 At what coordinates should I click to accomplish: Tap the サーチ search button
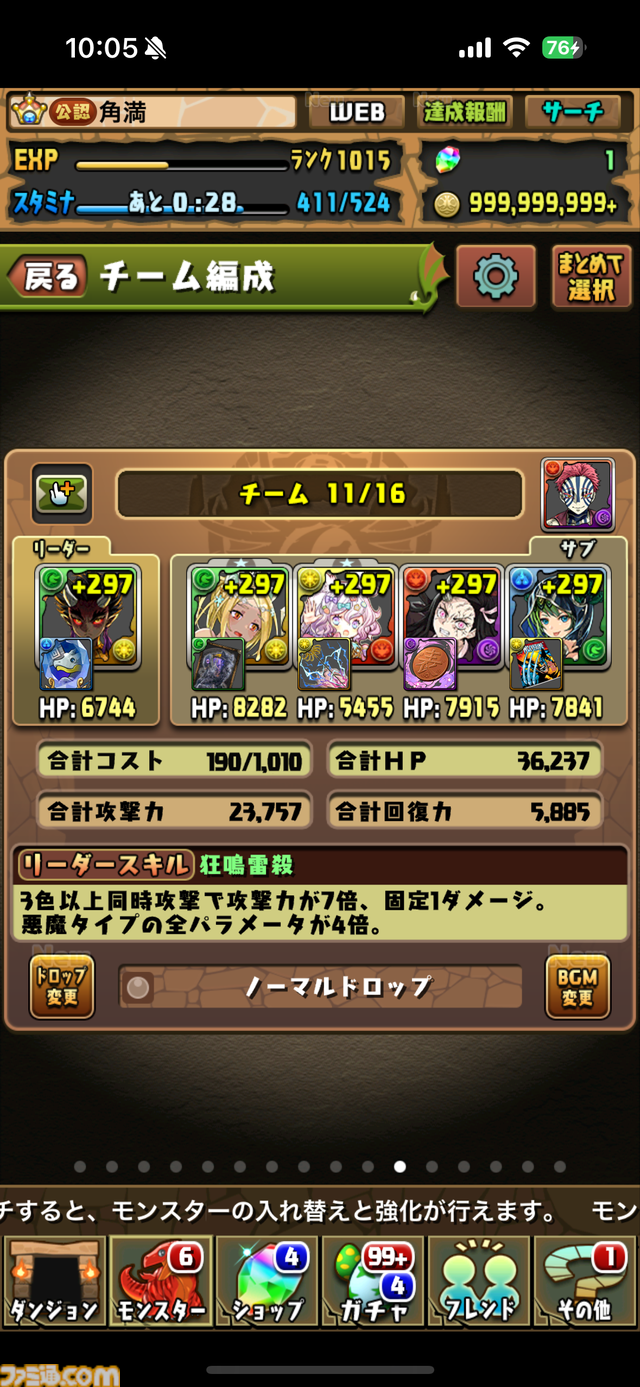click(x=572, y=112)
